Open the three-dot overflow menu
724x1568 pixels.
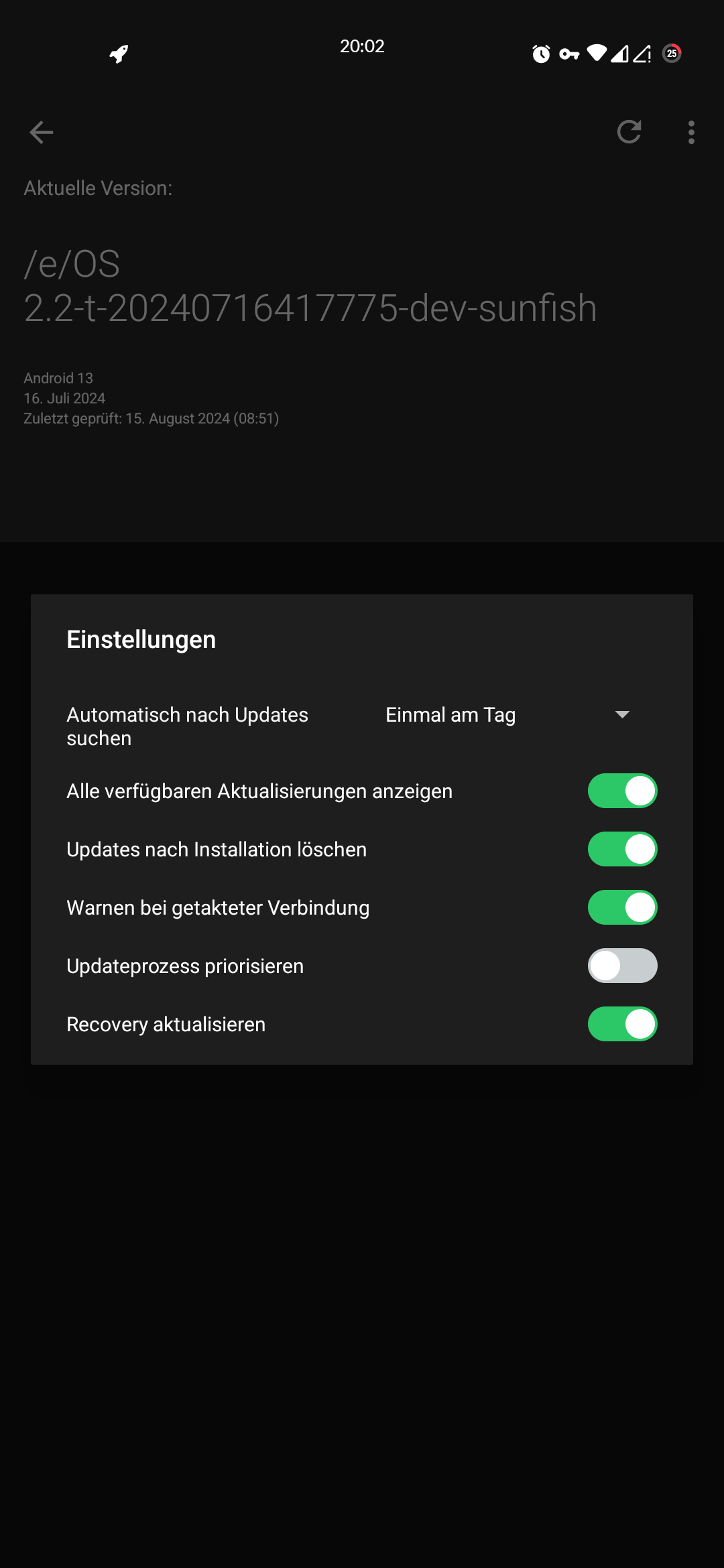(691, 132)
